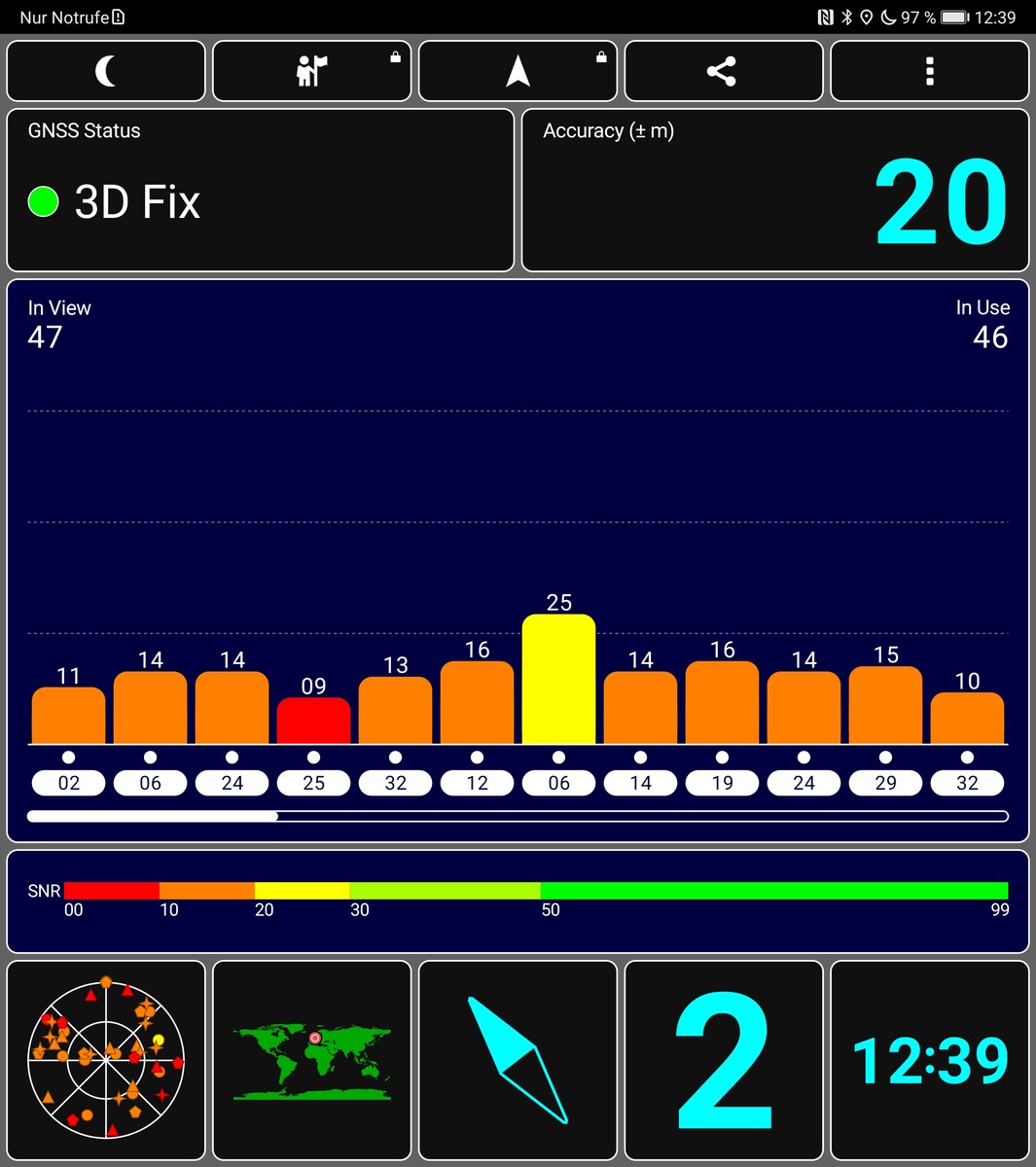Open the compass tile
The height and width of the screenshot is (1167, 1036).
518,1060
